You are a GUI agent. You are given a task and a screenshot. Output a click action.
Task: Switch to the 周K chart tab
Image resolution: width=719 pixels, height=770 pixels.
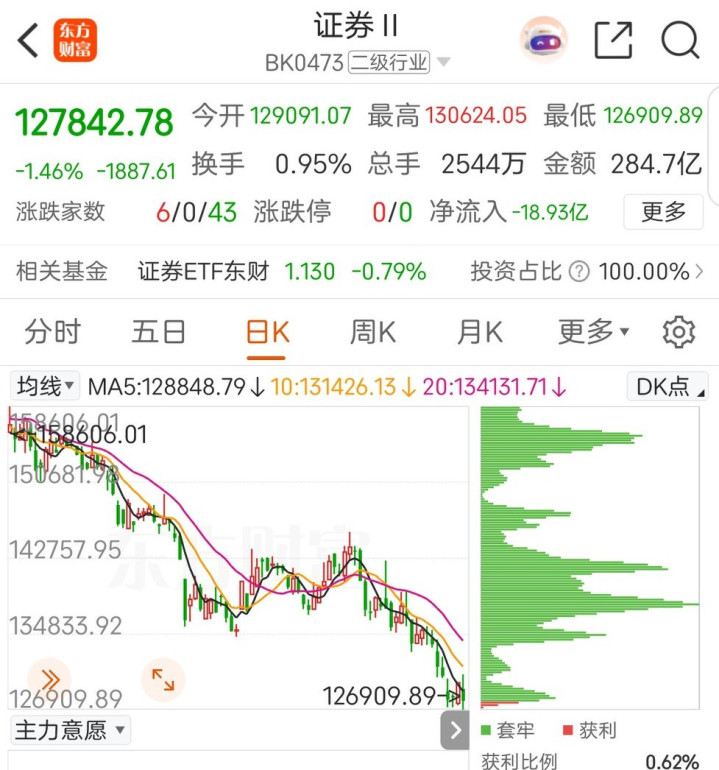click(373, 332)
